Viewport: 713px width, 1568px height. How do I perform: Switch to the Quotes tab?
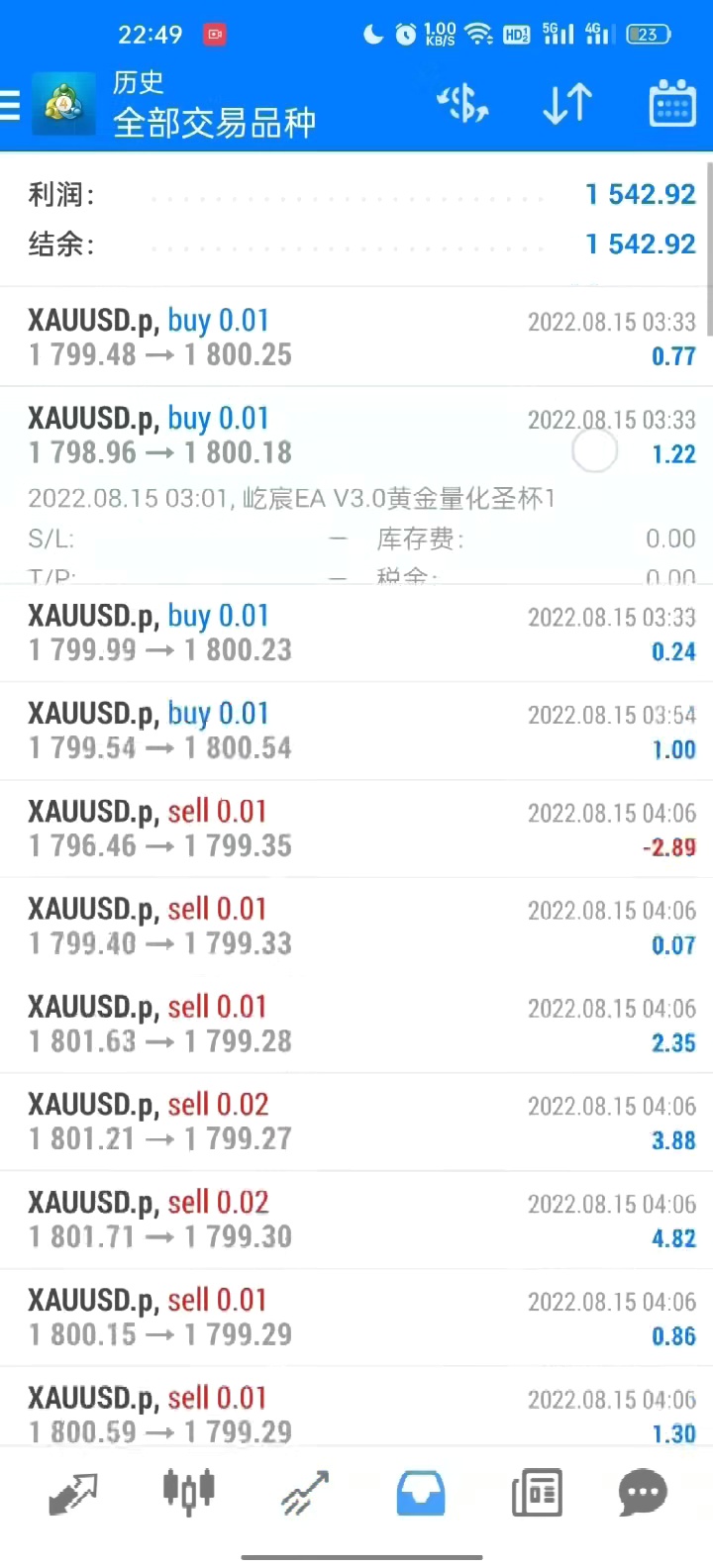[x=73, y=1493]
